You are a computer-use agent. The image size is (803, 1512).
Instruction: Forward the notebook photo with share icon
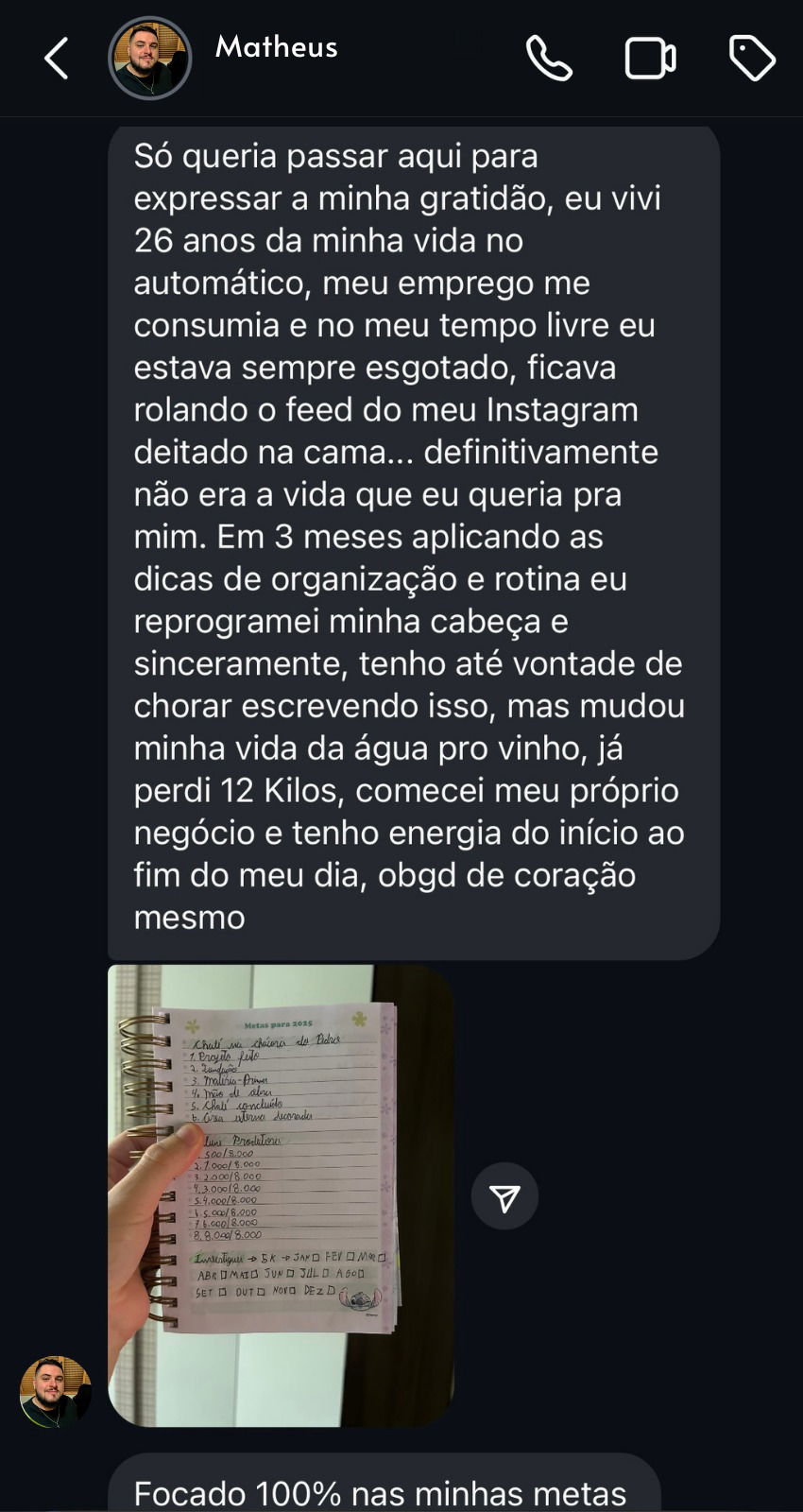(x=504, y=1196)
